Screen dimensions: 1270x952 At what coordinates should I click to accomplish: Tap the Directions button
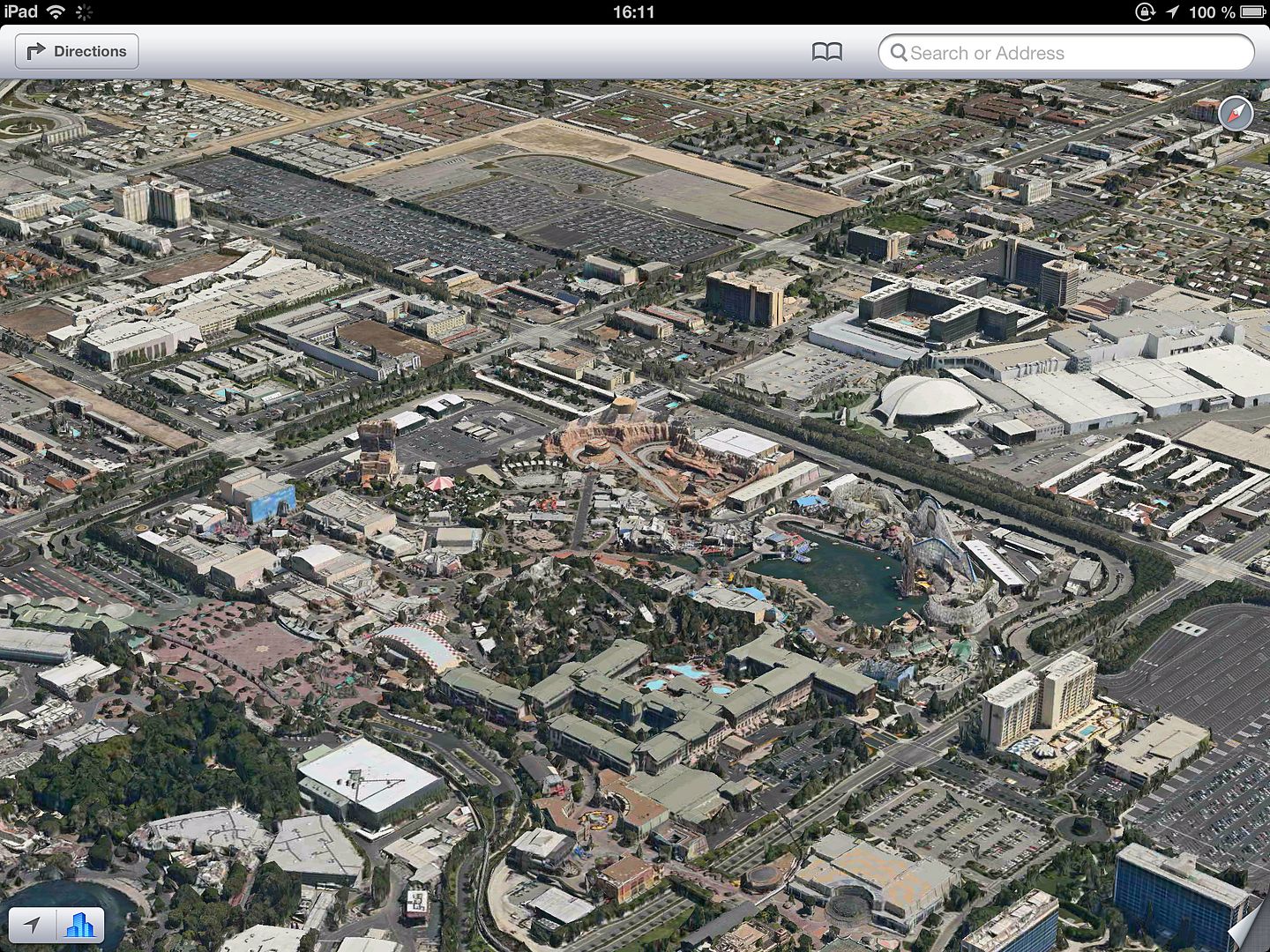coord(77,52)
